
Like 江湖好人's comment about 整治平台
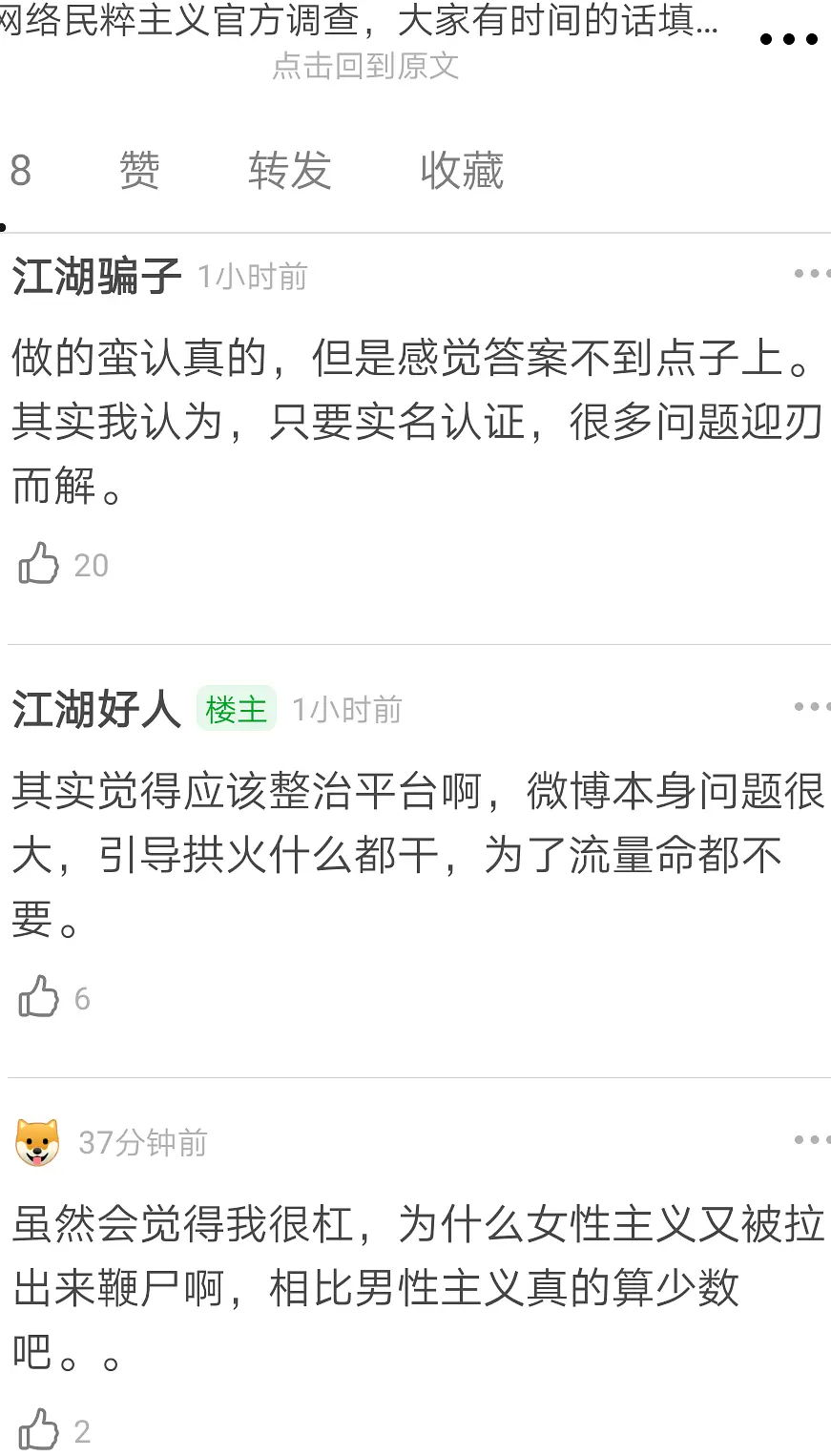click(x=39, y=997)
